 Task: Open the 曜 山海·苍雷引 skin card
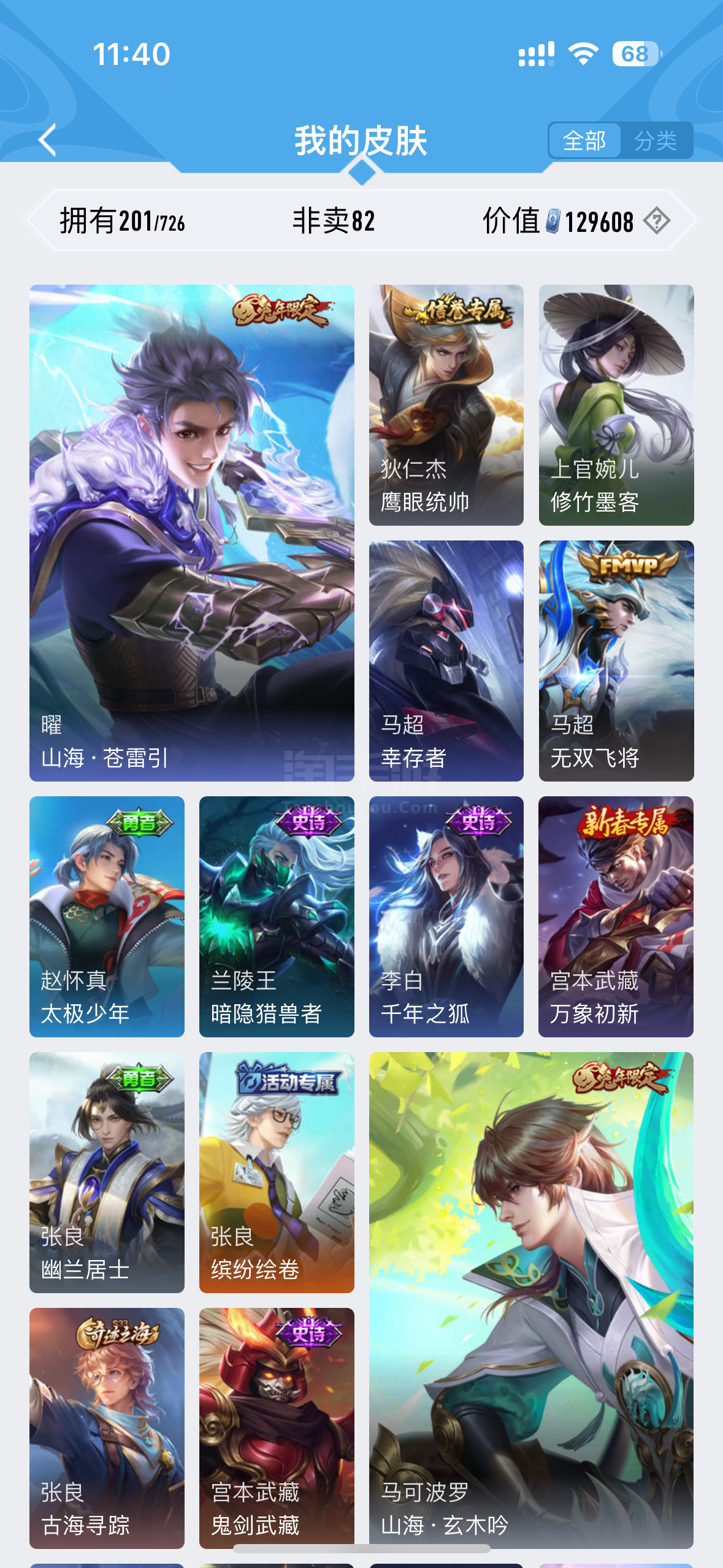pyautogui.click(x=192, y=532)
